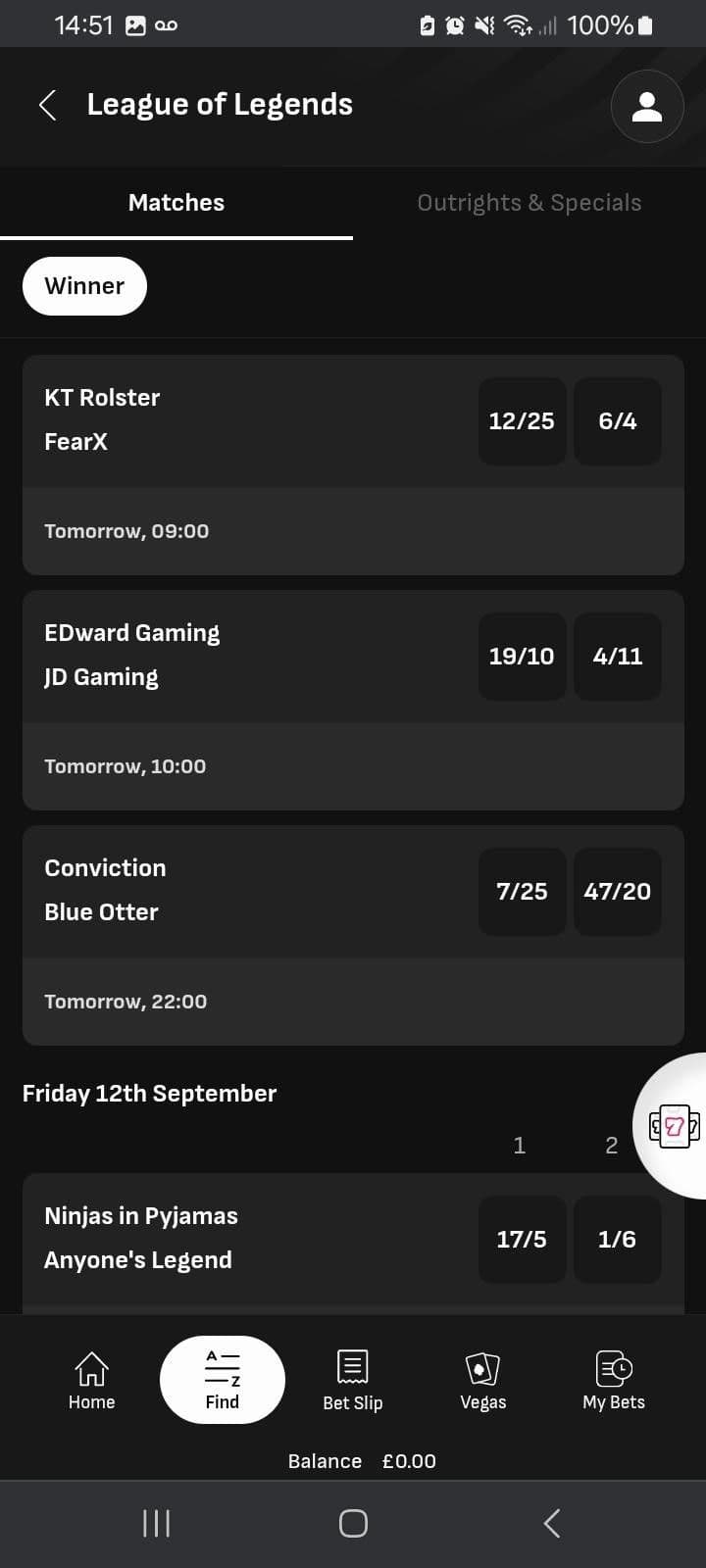Select EDward Gaming 19/10 odds
The height and width of the screenshot is (1568, 706).
click(x=522, y=656)
